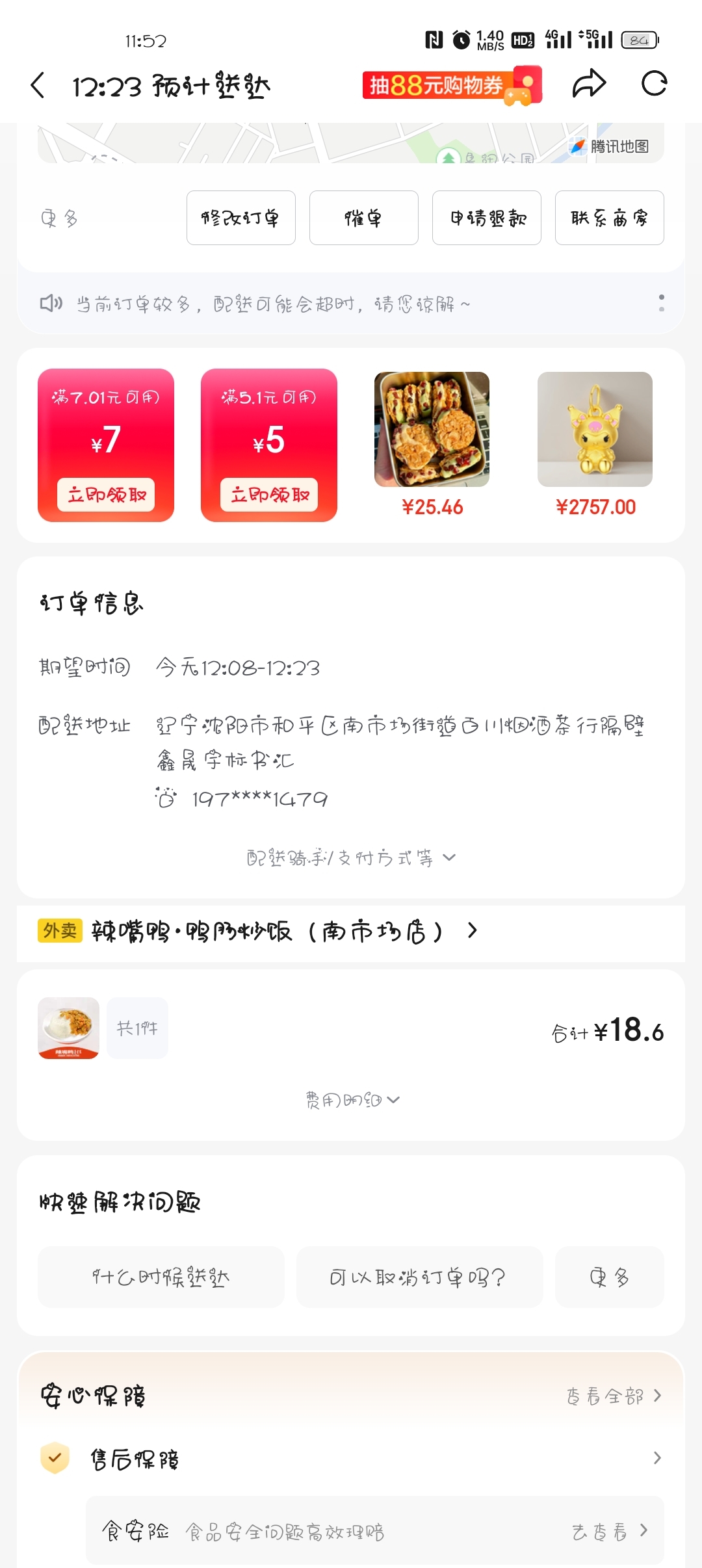Tap 修改订单 to modify the order
Image resolution: width=702 pixels, height=1568 pixels.
pos(240,218)
